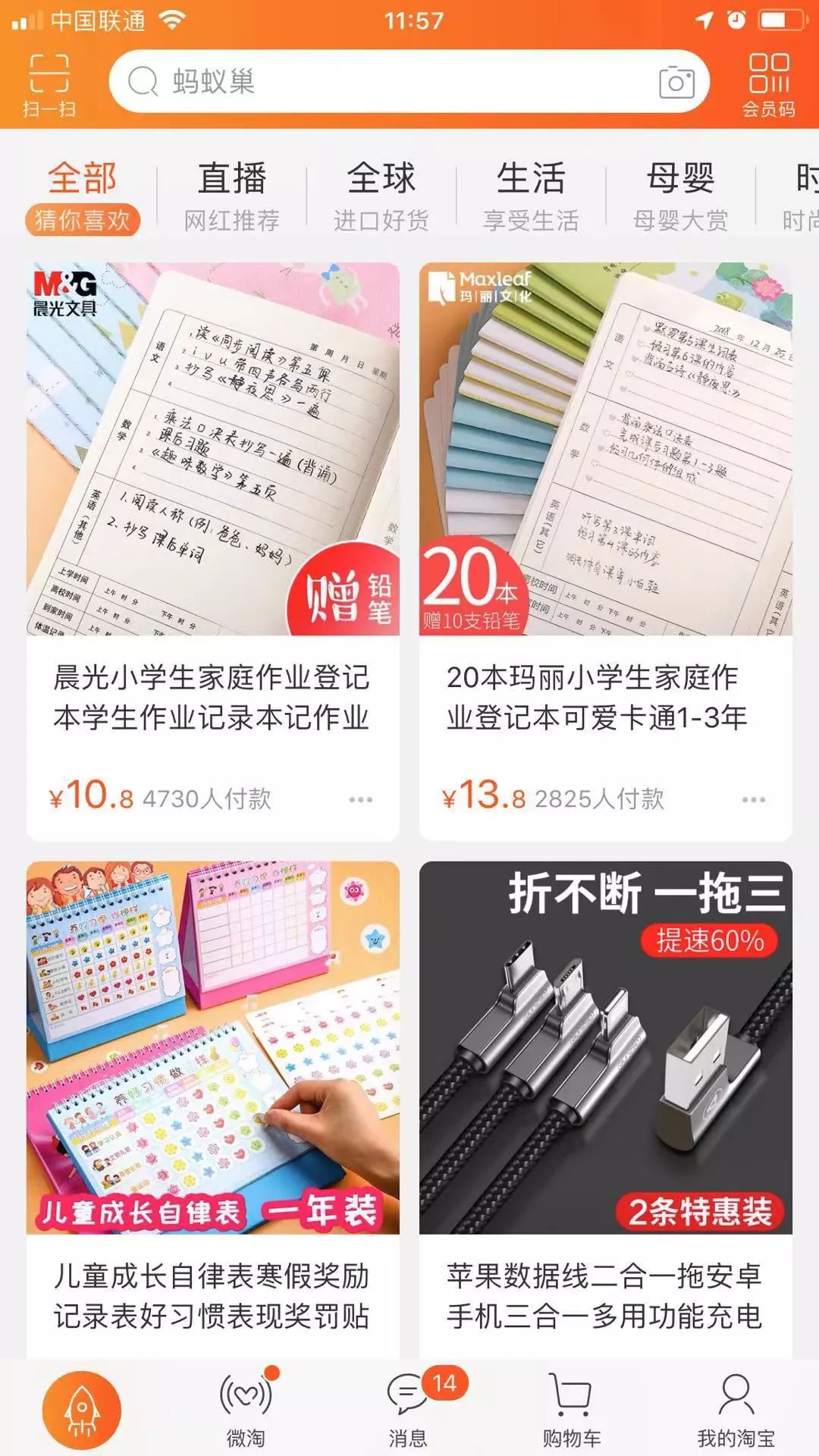Tap the orange rocket home button
819x1456 pixels.
(82, 1410)
